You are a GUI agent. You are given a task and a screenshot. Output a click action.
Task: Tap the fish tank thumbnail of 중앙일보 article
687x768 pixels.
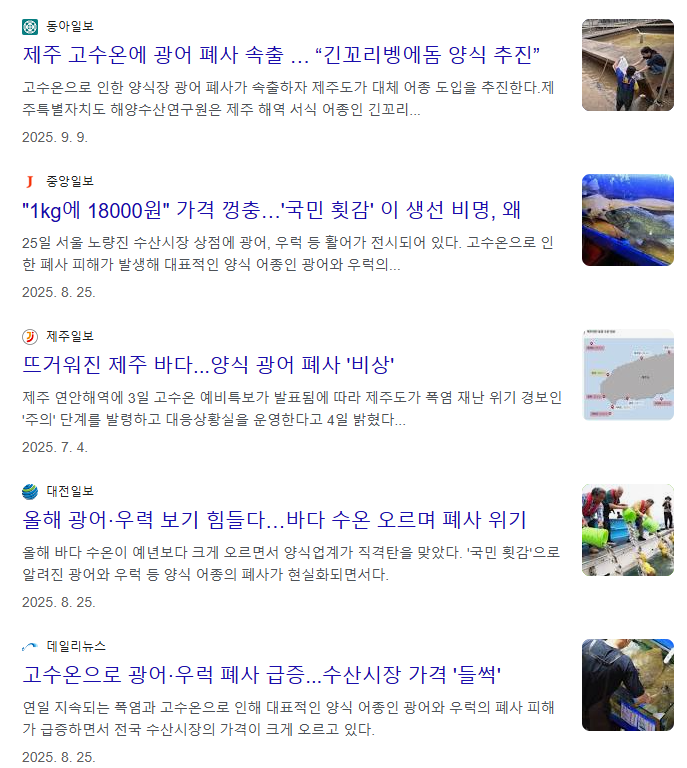coord(627,220)
